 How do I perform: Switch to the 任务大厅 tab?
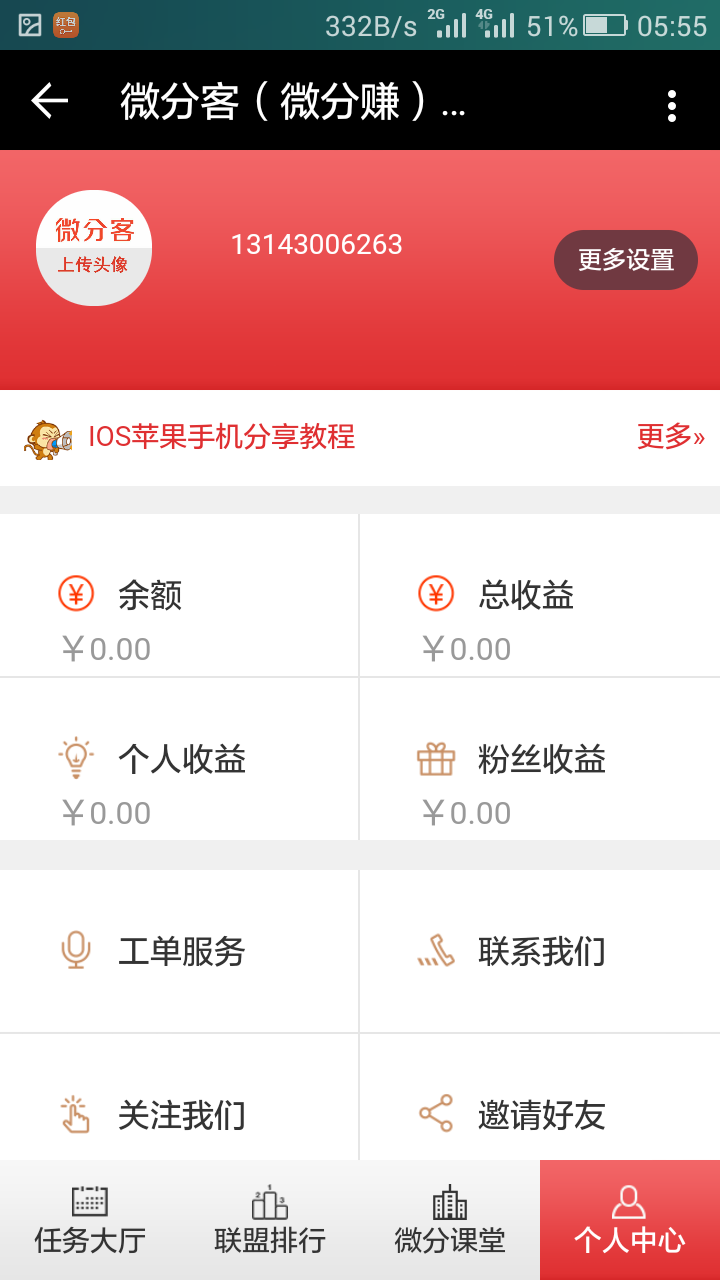tap(90, 1218)
